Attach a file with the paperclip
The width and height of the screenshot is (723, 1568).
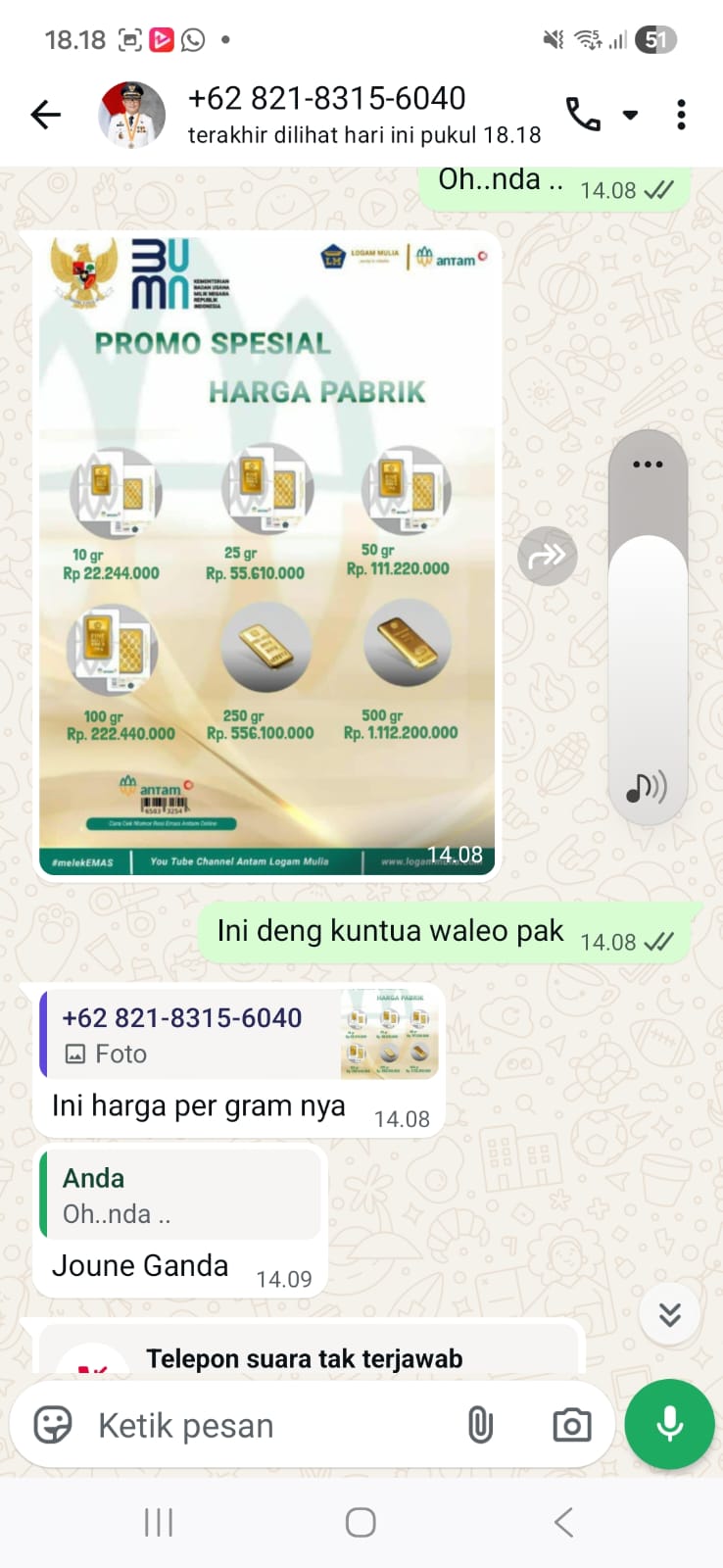pos(480,1425)
